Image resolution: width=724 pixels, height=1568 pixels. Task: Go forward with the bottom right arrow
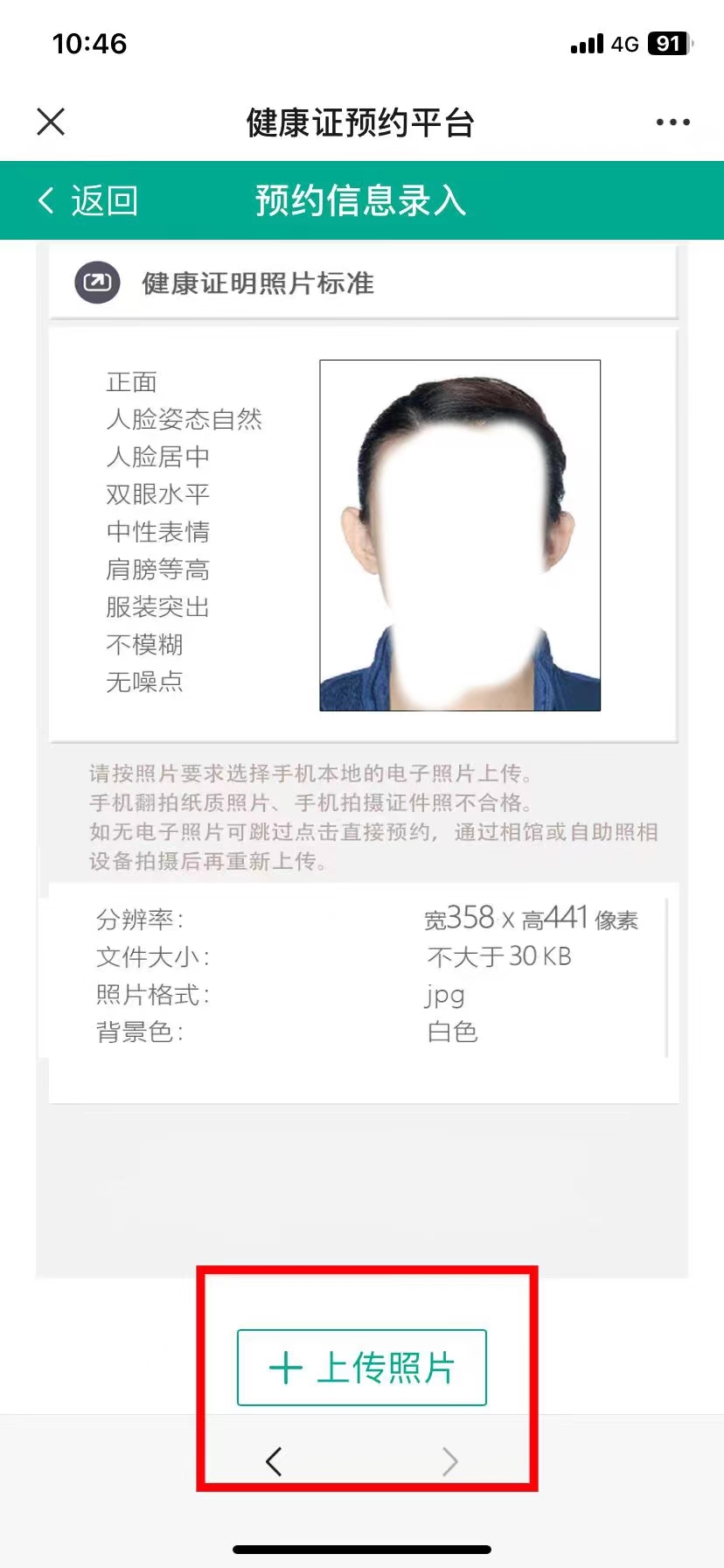coord(449,1460)
